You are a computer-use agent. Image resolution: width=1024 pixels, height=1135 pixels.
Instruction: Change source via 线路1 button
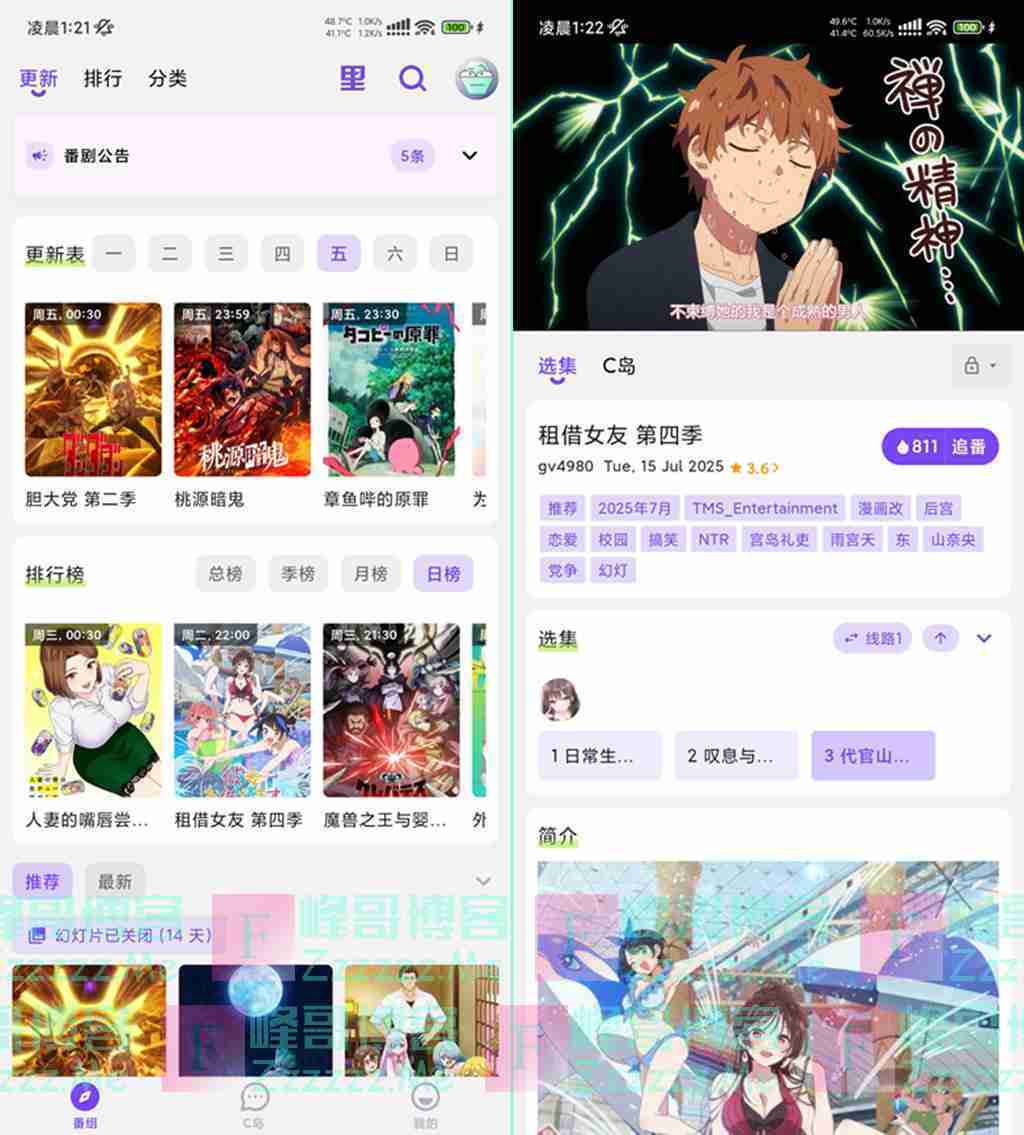point(872,638)
